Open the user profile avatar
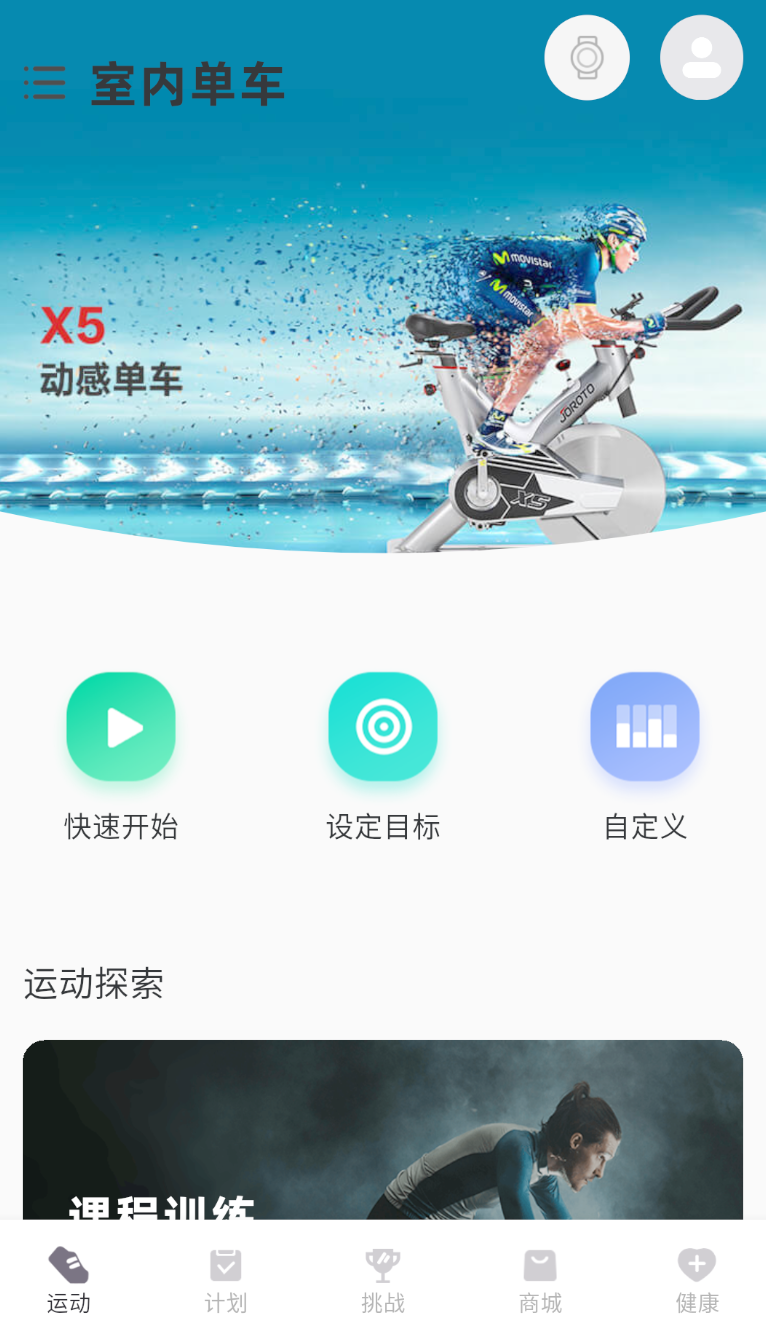766x1324 pixels. 702,58
